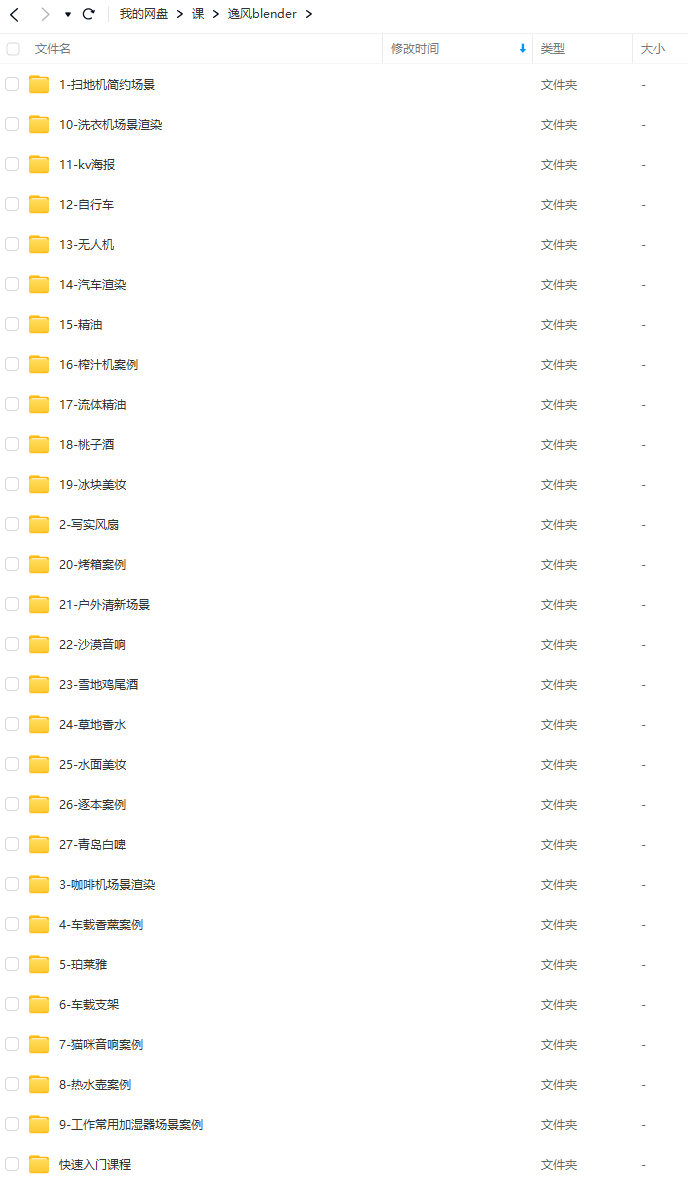Image resolution: width=688 pixels, height=1189 pixels.
Task: Open folder 18-桃子酒
Action: (x=86, y=445)
